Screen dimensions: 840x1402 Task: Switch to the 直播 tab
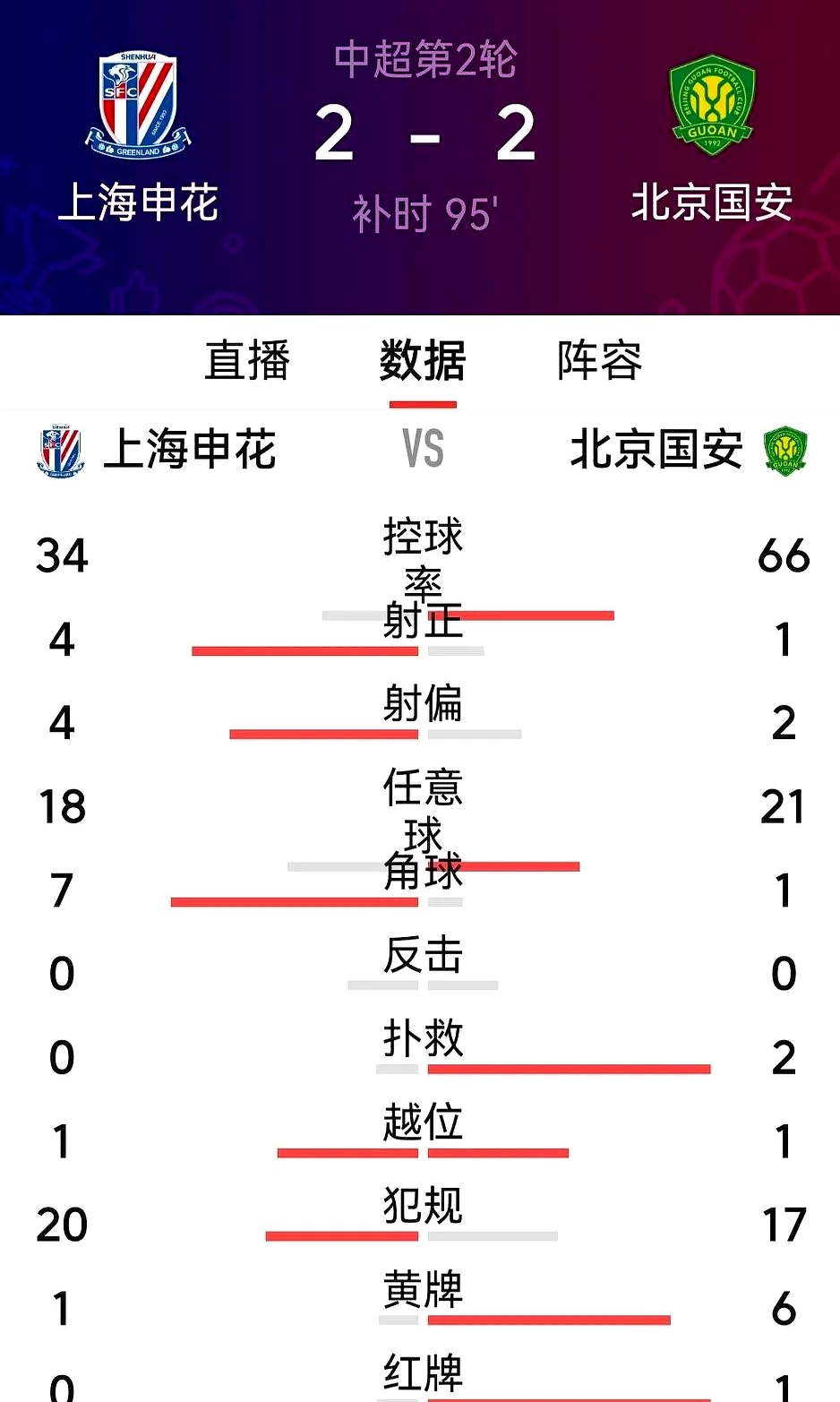247,361
